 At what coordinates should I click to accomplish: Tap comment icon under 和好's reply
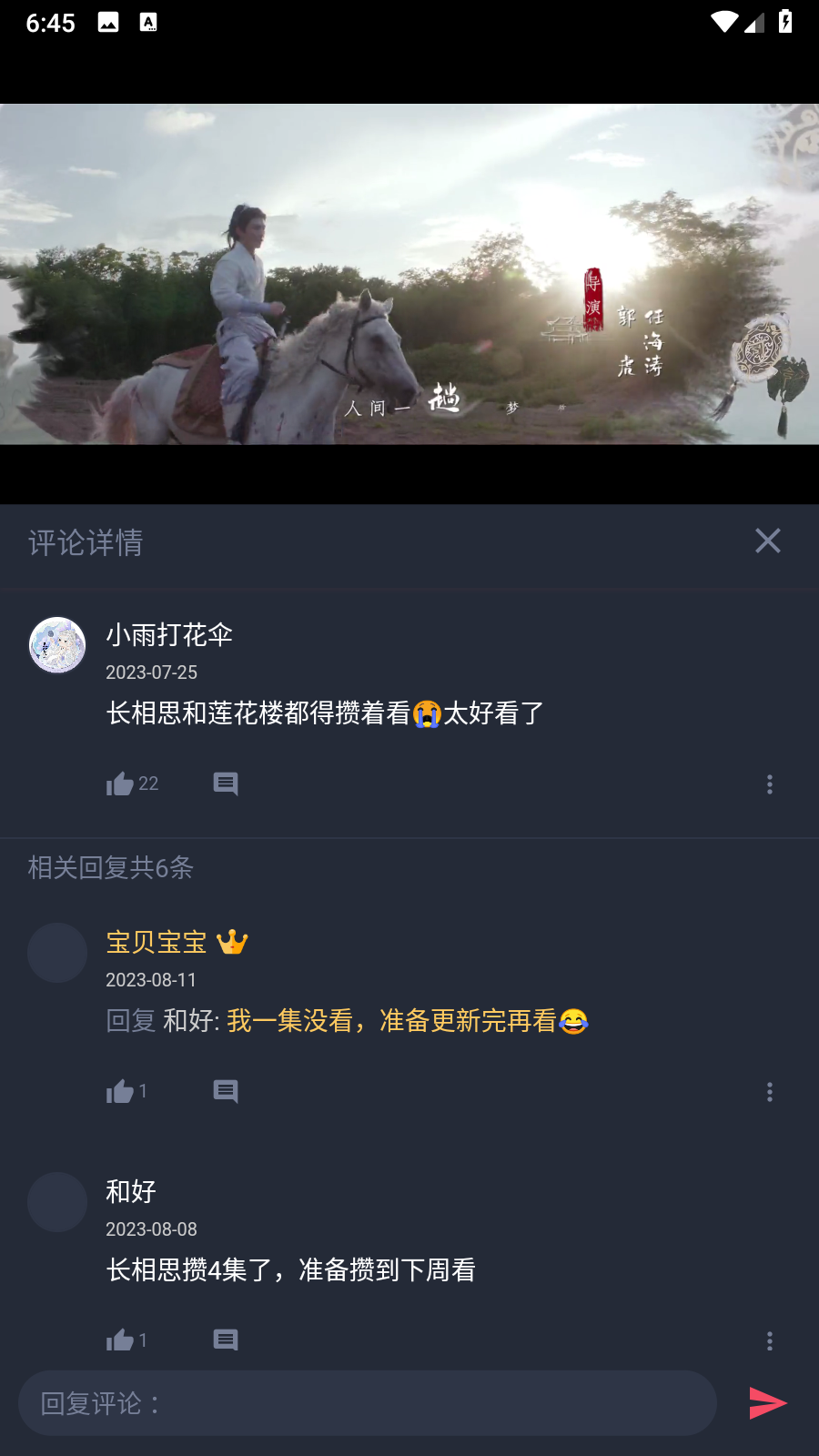(226, 1340)
